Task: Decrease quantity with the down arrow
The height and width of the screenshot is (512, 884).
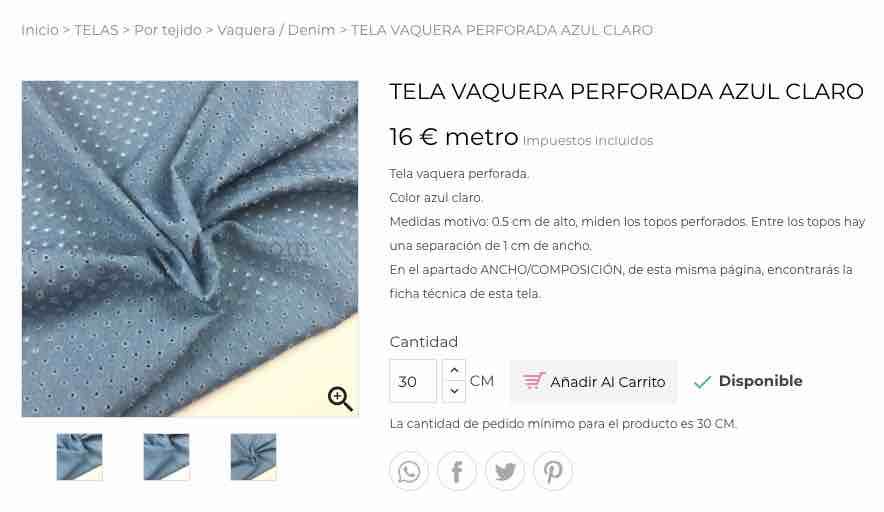Action: click(453, 392)
